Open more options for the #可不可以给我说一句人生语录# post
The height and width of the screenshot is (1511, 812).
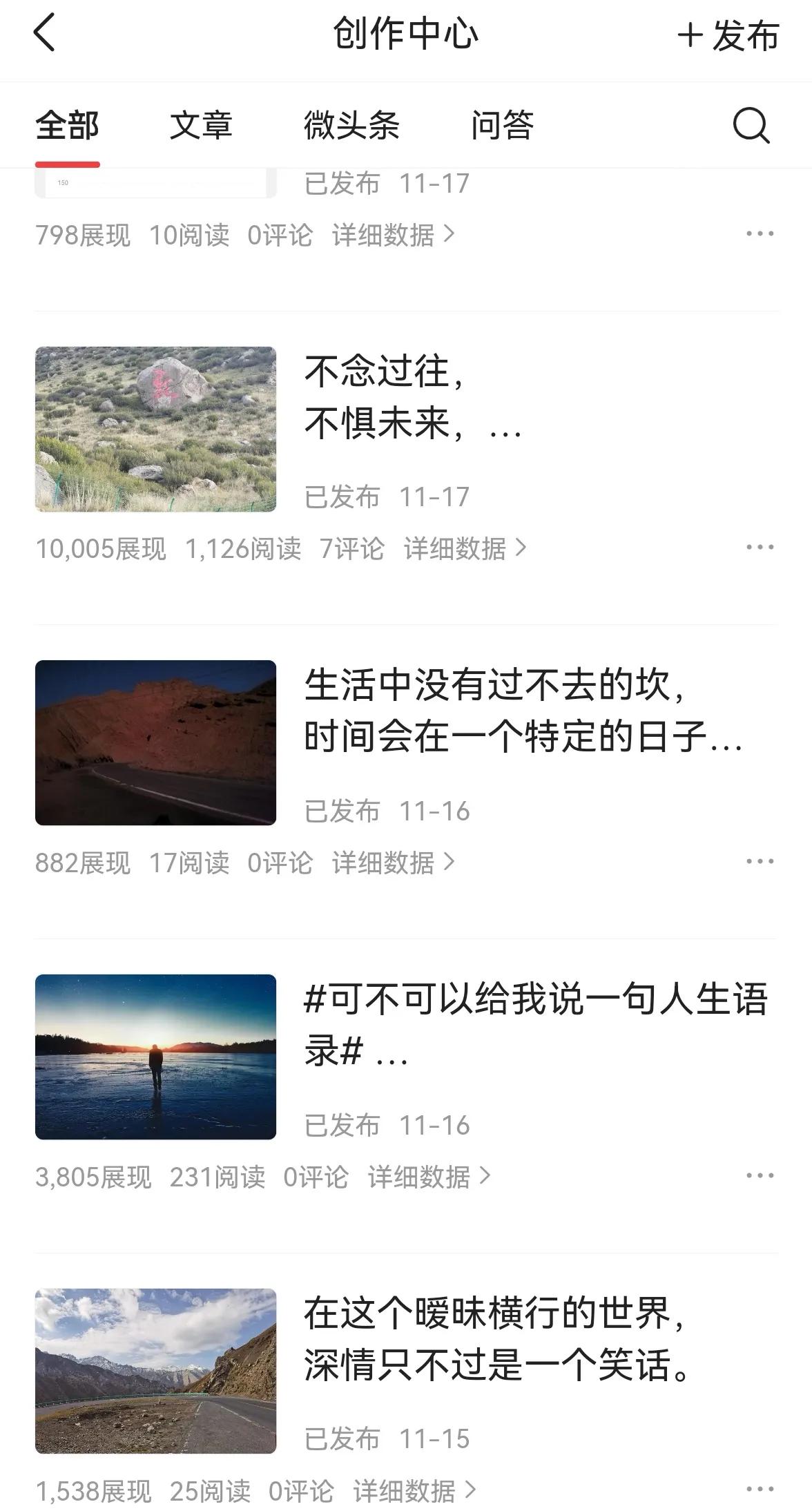pos(760,1176)
